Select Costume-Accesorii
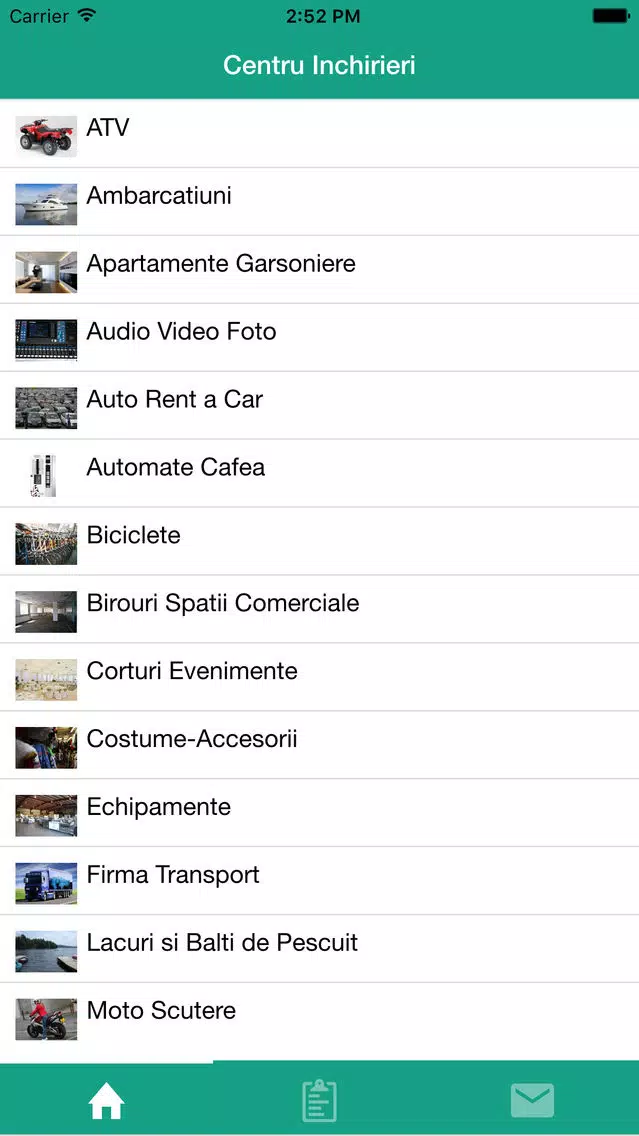The height and width of the screenshot is (1136, 639). (320, 745)
